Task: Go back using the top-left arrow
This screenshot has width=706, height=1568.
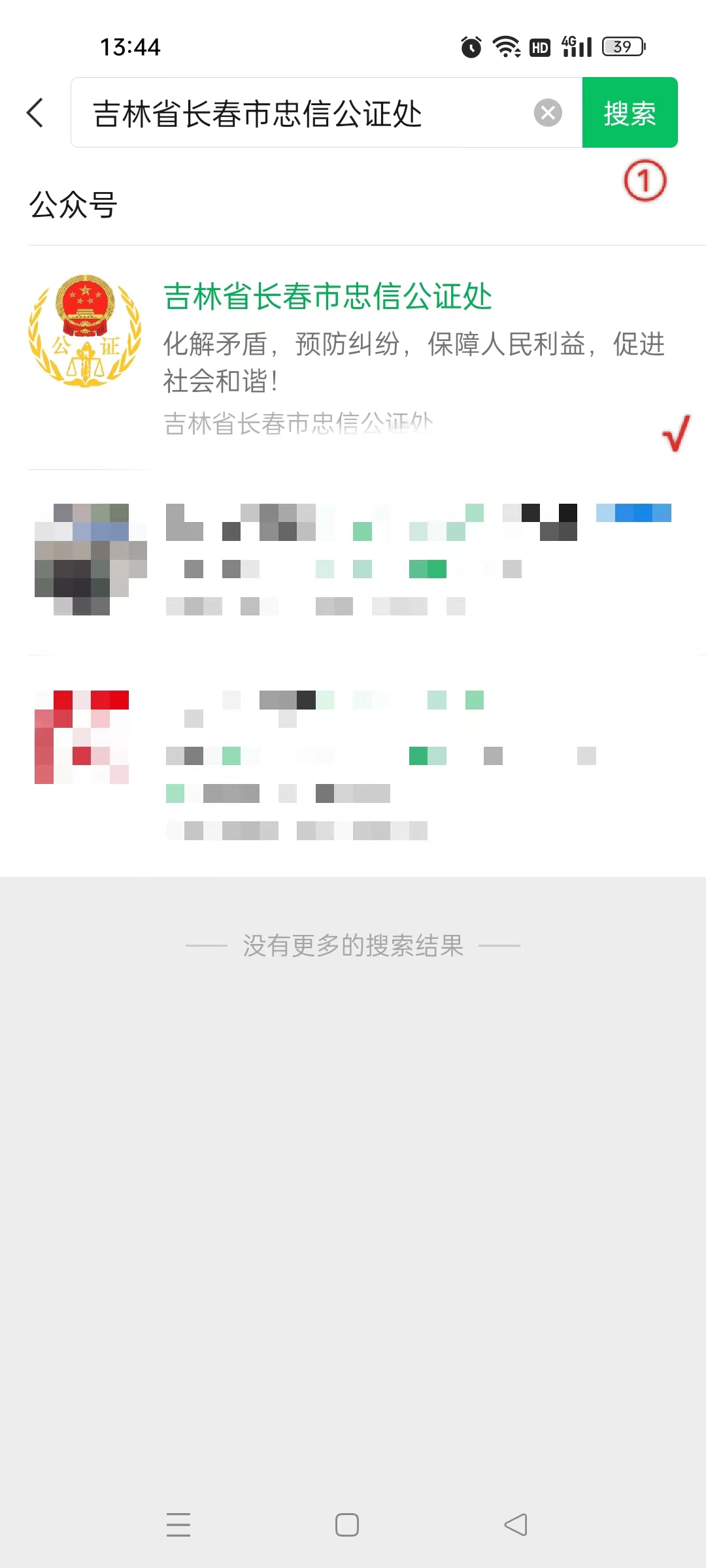Action: 35,113
